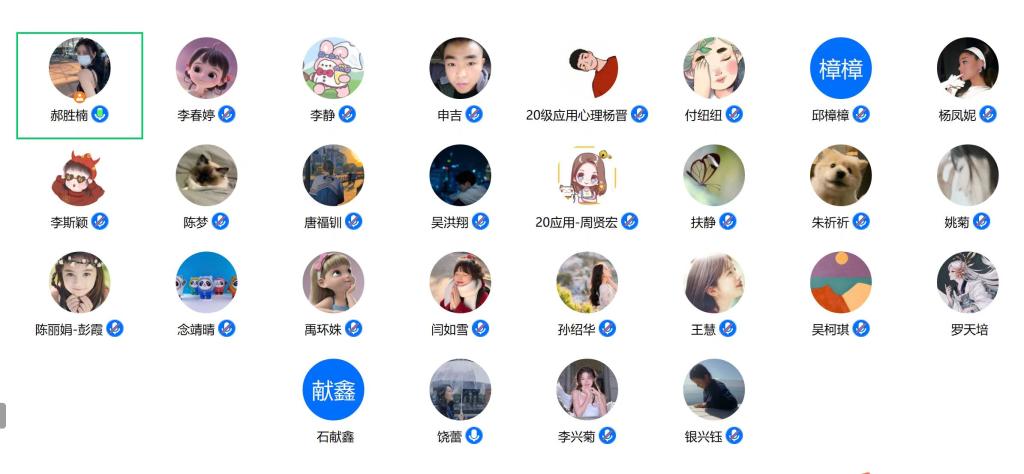The image size is (1024, 474).
Task: Tap 李静's avatar tile
Action: coord(333,68)
